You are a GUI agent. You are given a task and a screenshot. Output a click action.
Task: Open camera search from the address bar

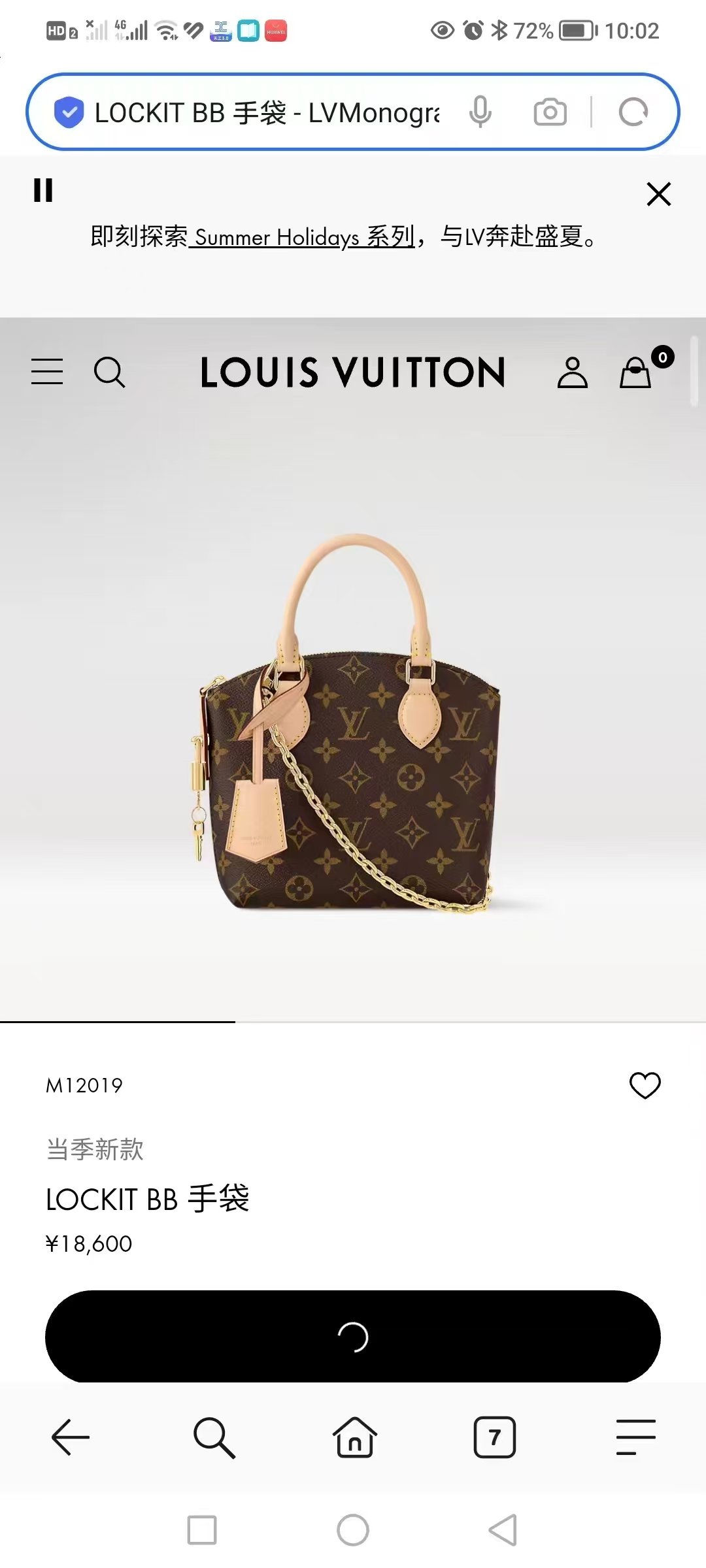tap(549, 112)
